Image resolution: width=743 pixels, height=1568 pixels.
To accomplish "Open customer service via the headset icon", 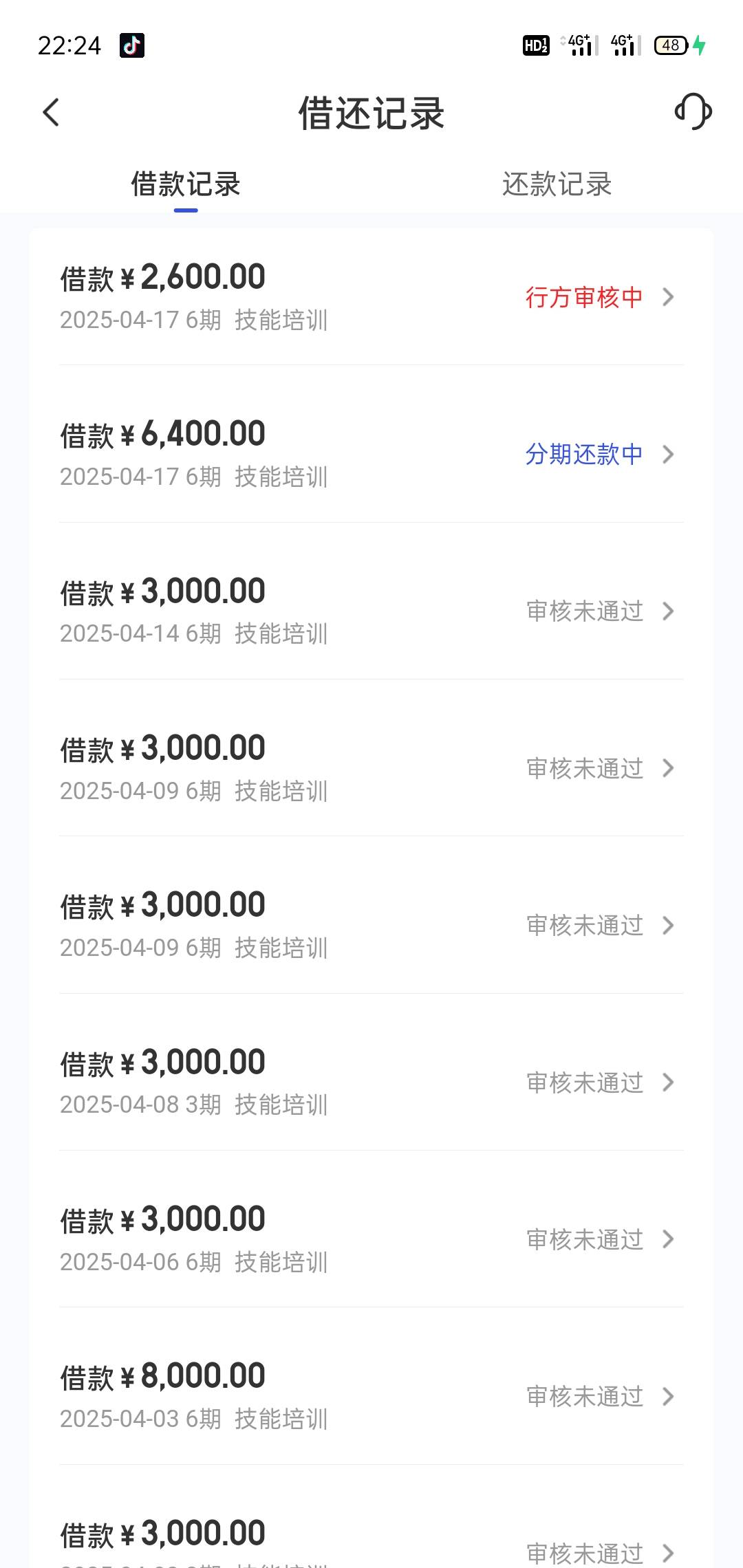I will [x=693, y=112].
